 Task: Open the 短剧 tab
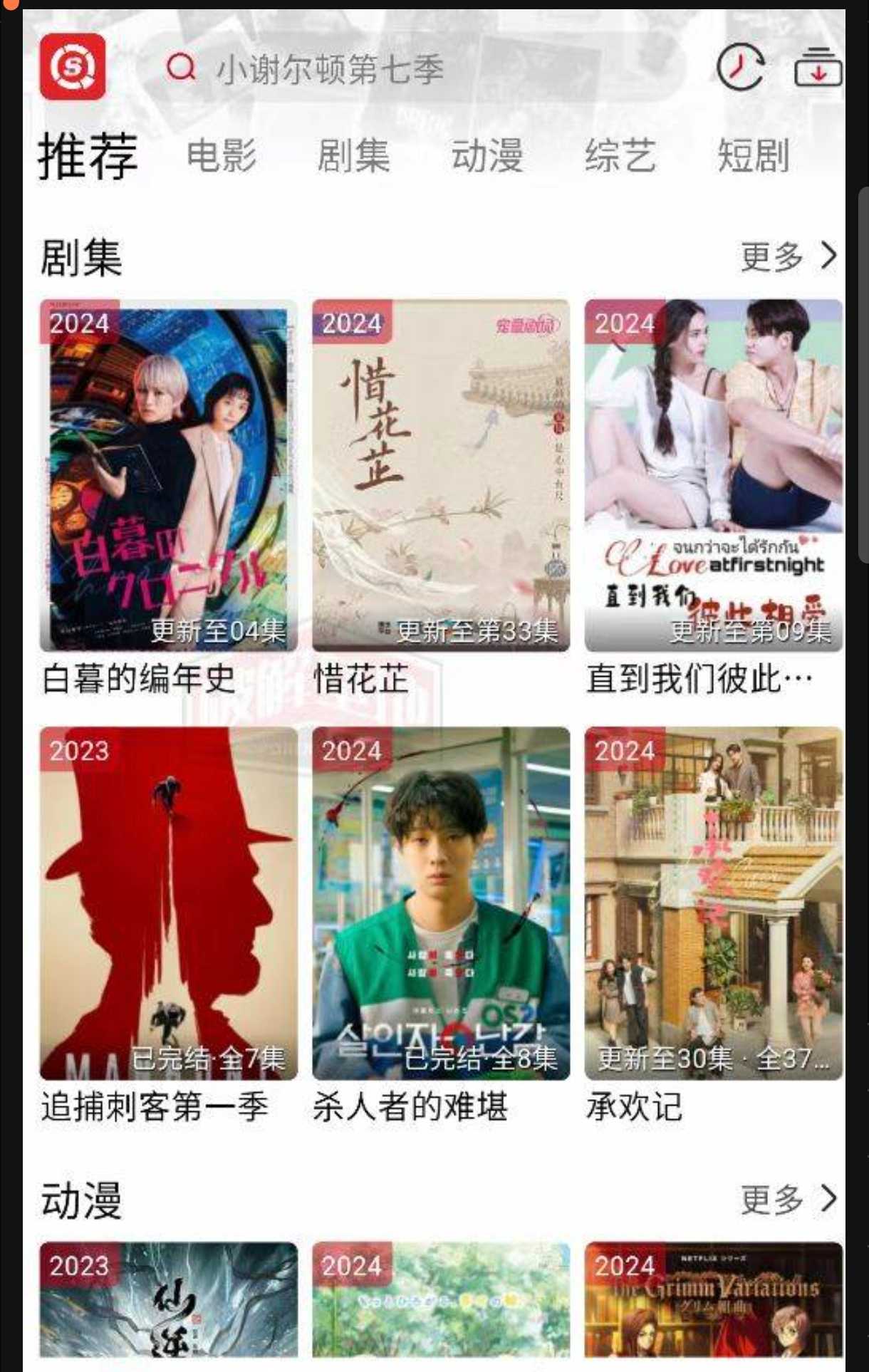point(753,156)
